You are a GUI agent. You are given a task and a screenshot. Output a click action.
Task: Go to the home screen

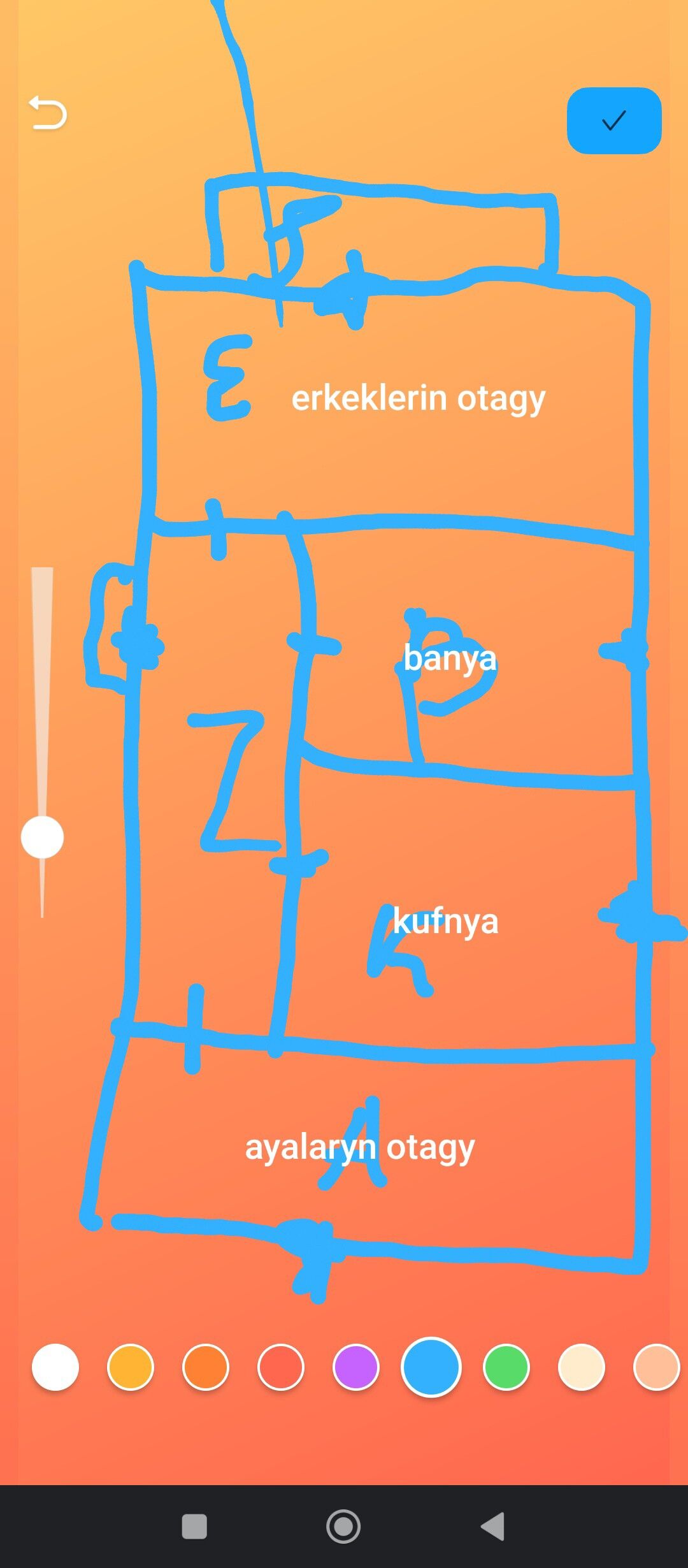point(343,1527)
